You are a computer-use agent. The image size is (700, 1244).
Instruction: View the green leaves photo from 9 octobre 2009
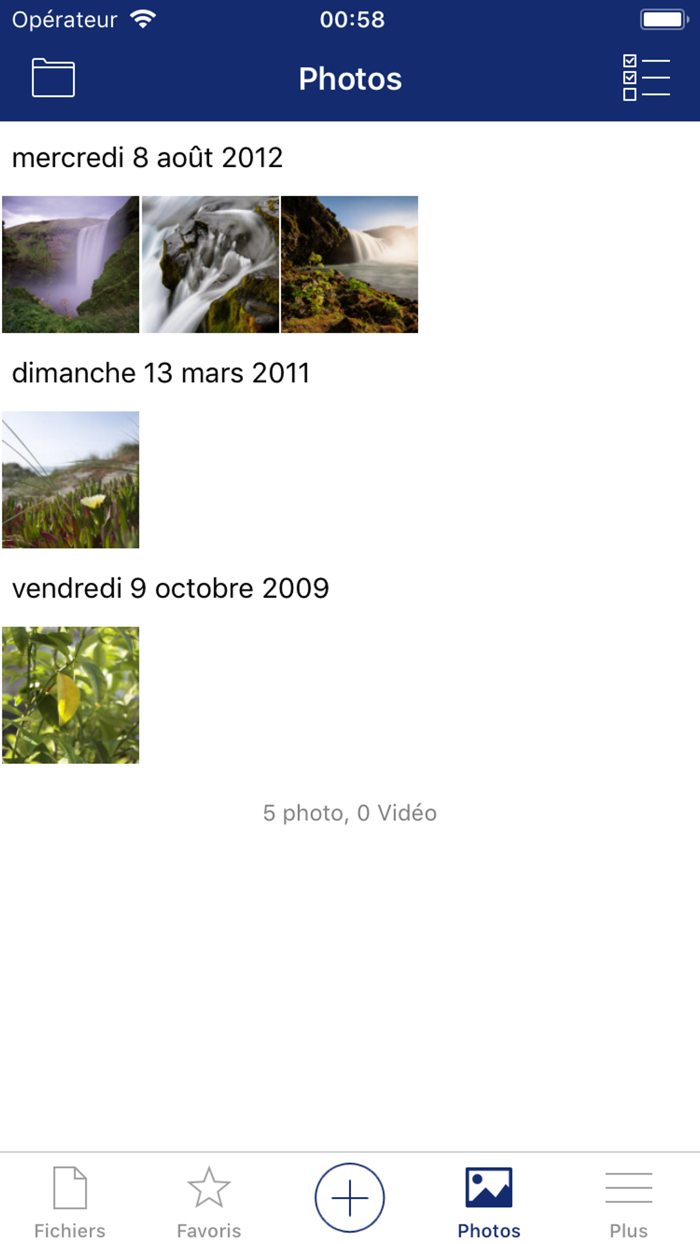71,695
